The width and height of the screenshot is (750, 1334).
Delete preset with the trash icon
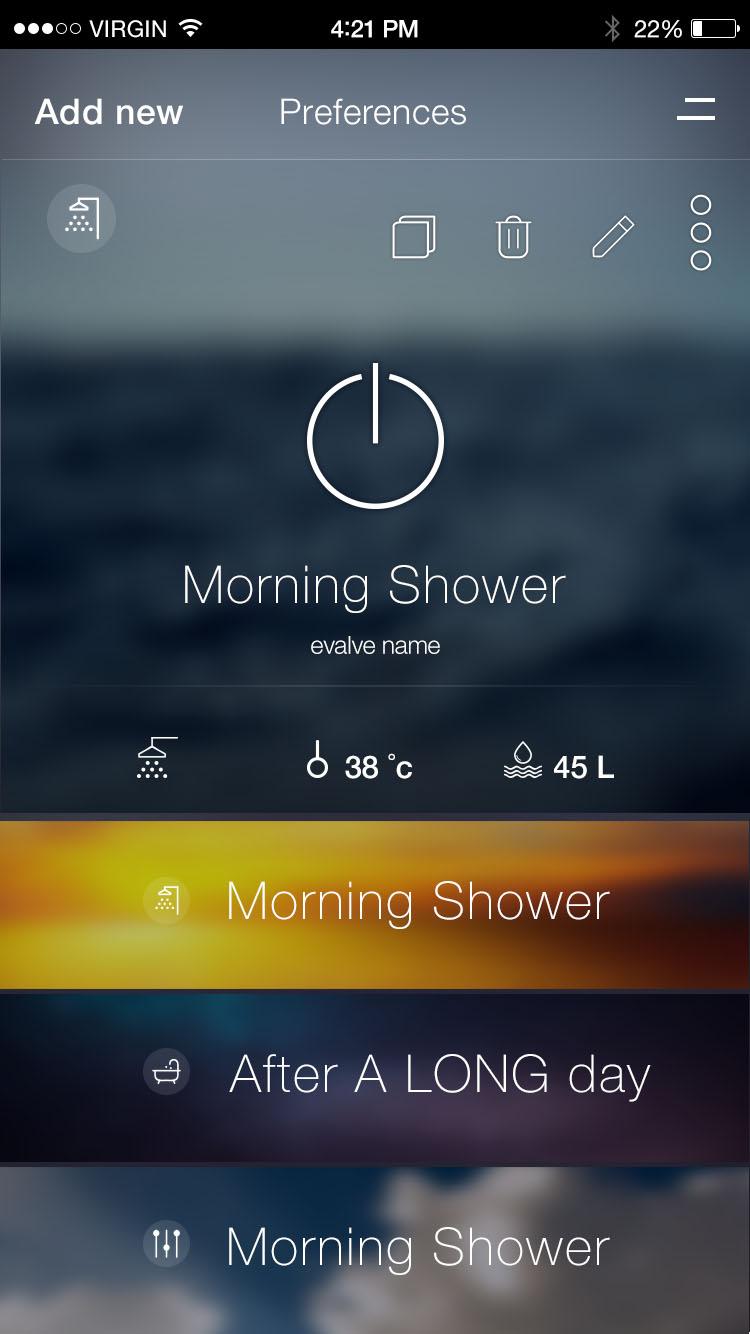[513, 238]
